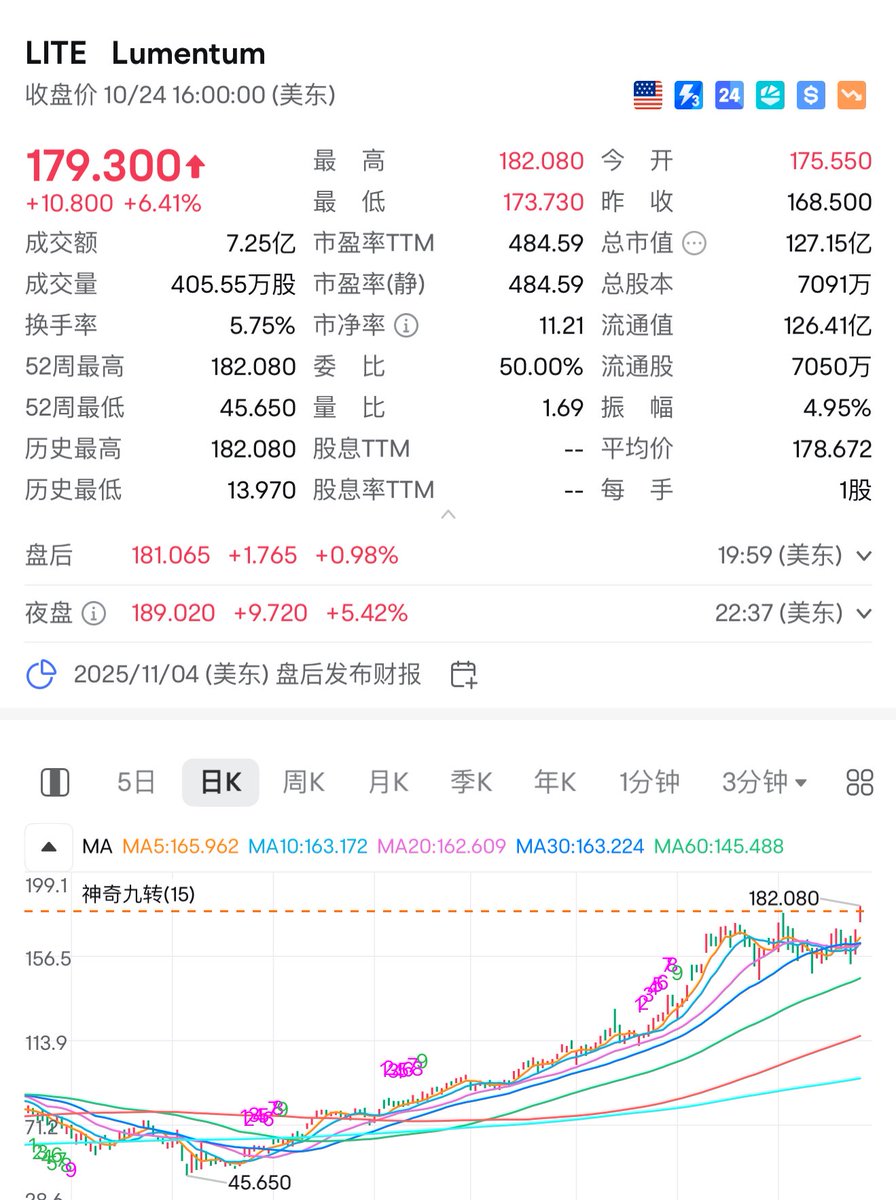Switch to the 1分钟 chart

[x=649, y=782]
